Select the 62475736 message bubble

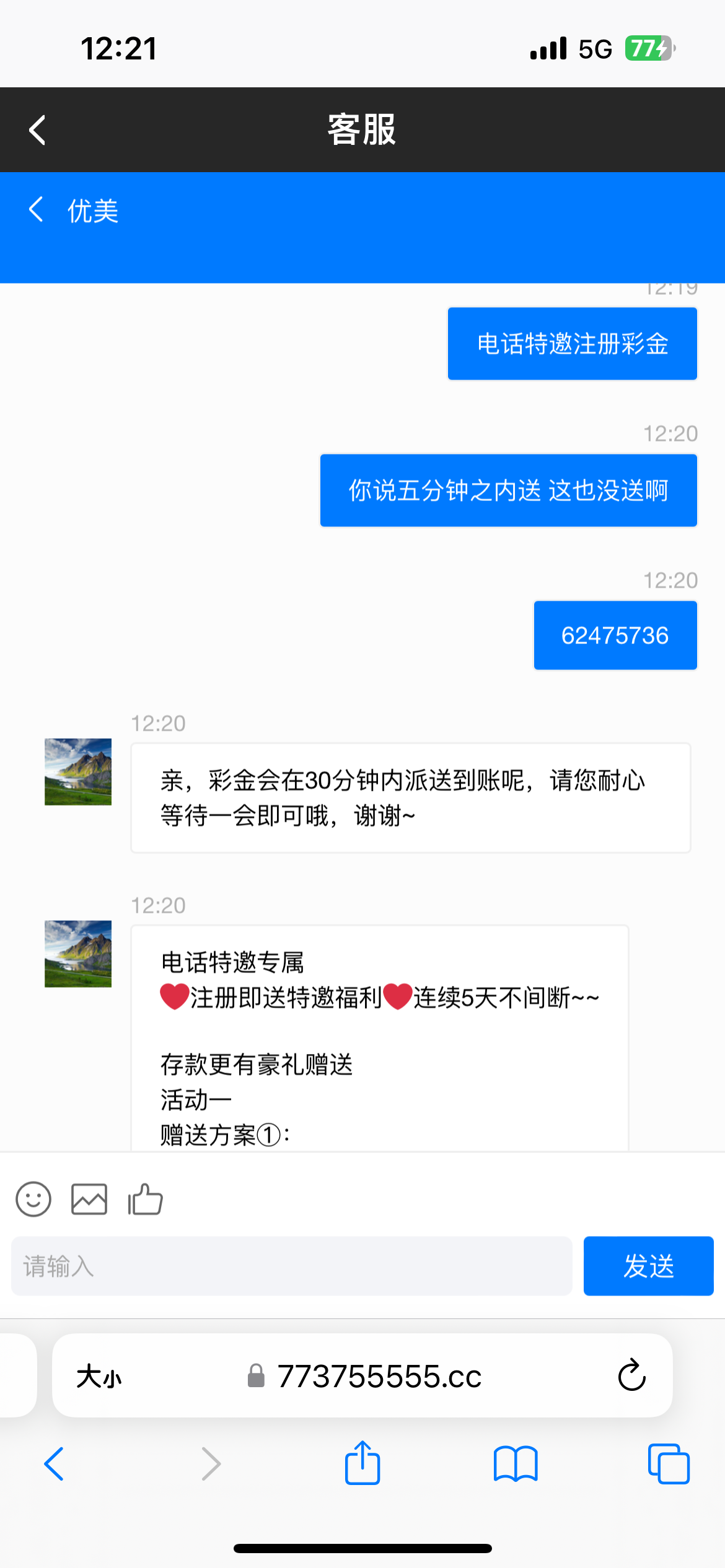tap(615, 635)
